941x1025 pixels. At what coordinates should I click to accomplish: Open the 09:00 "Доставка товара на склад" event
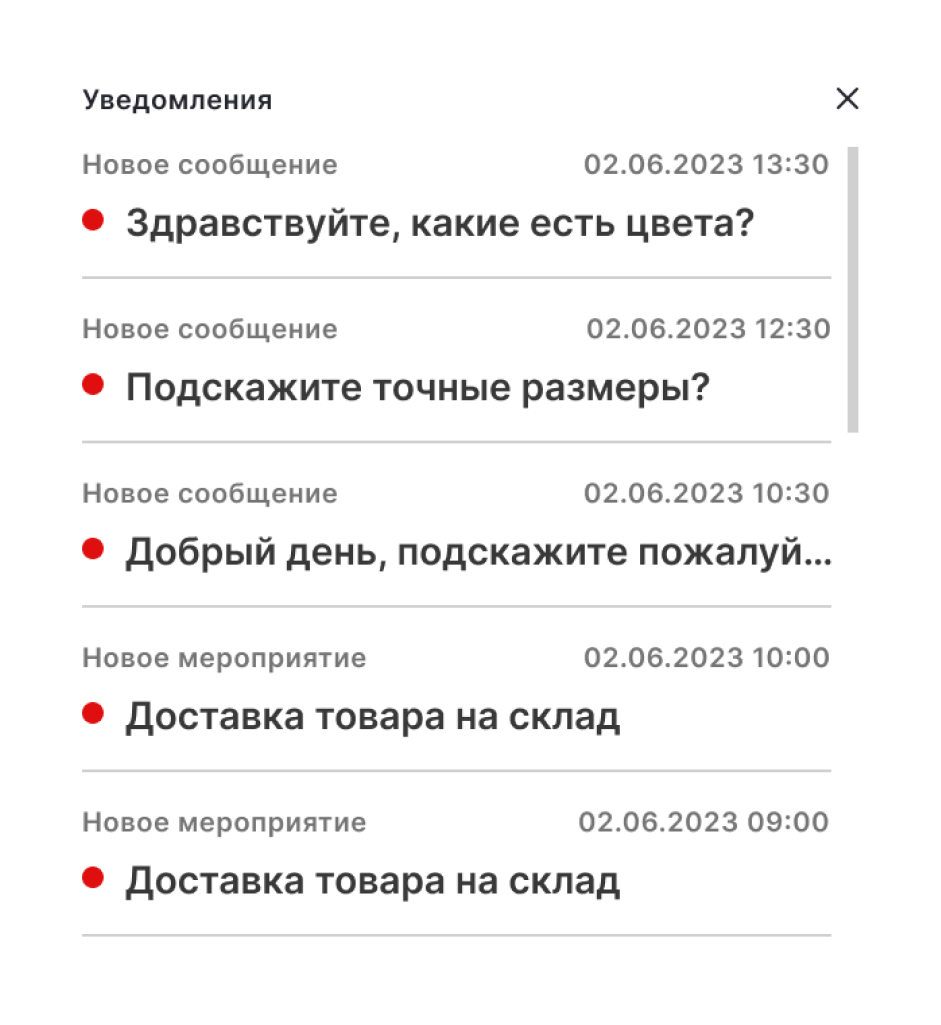pyautogui.click(x=372, y=881)
